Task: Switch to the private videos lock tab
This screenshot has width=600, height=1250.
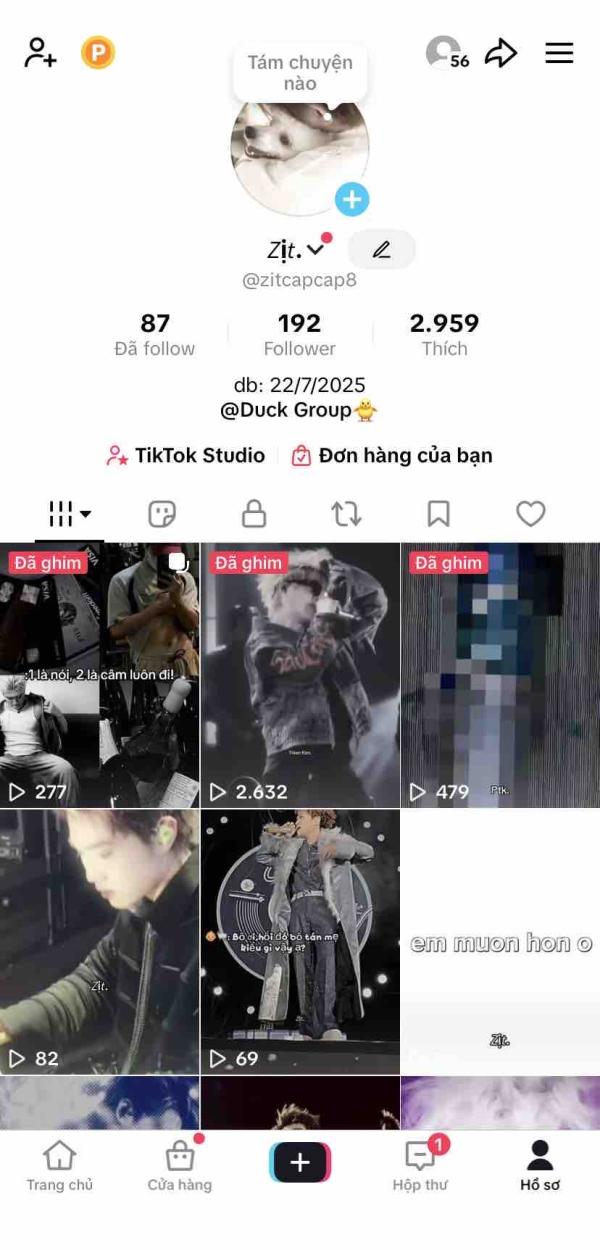Action: coord(254,514)
